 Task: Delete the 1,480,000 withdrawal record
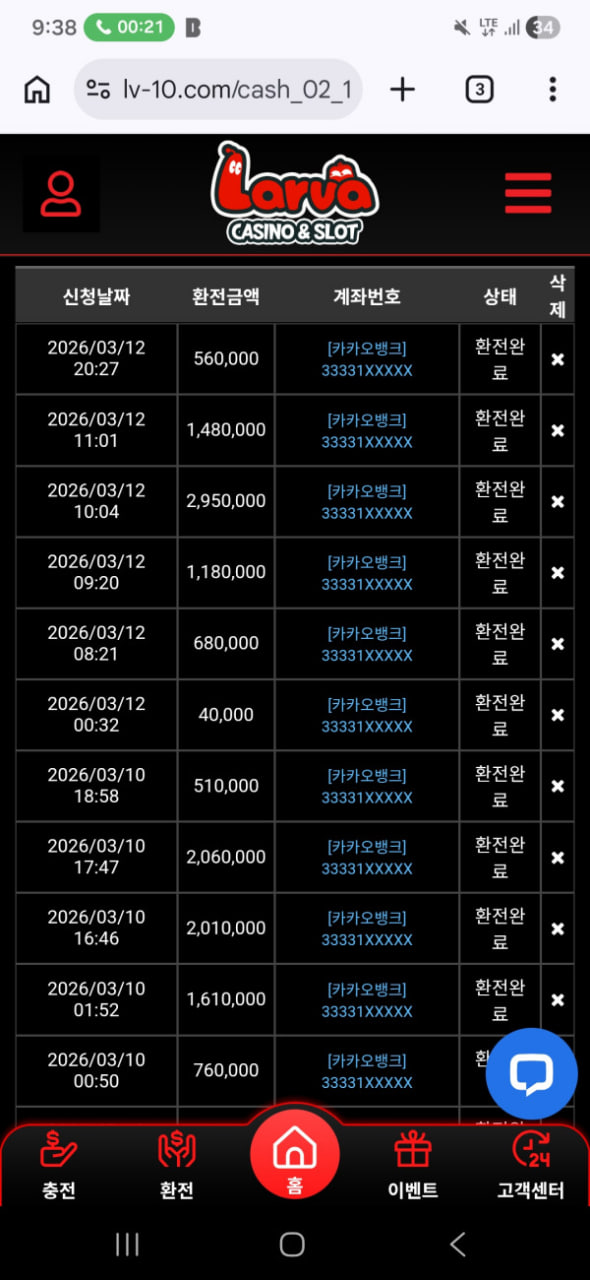pos(558,430)
